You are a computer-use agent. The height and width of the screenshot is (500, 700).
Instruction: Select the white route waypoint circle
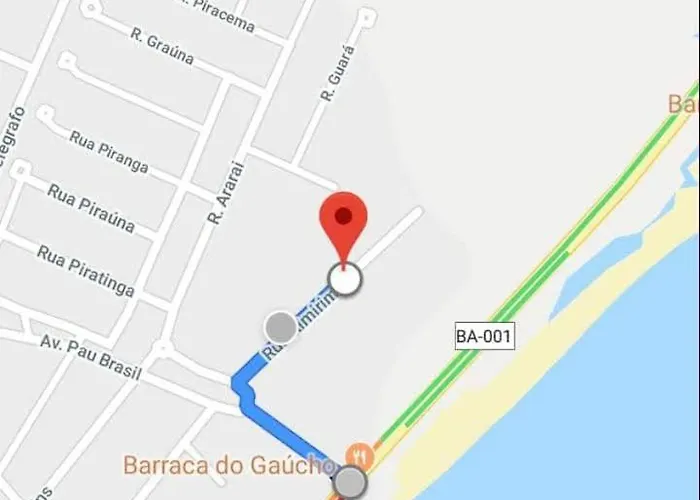(x=345, y=281)
